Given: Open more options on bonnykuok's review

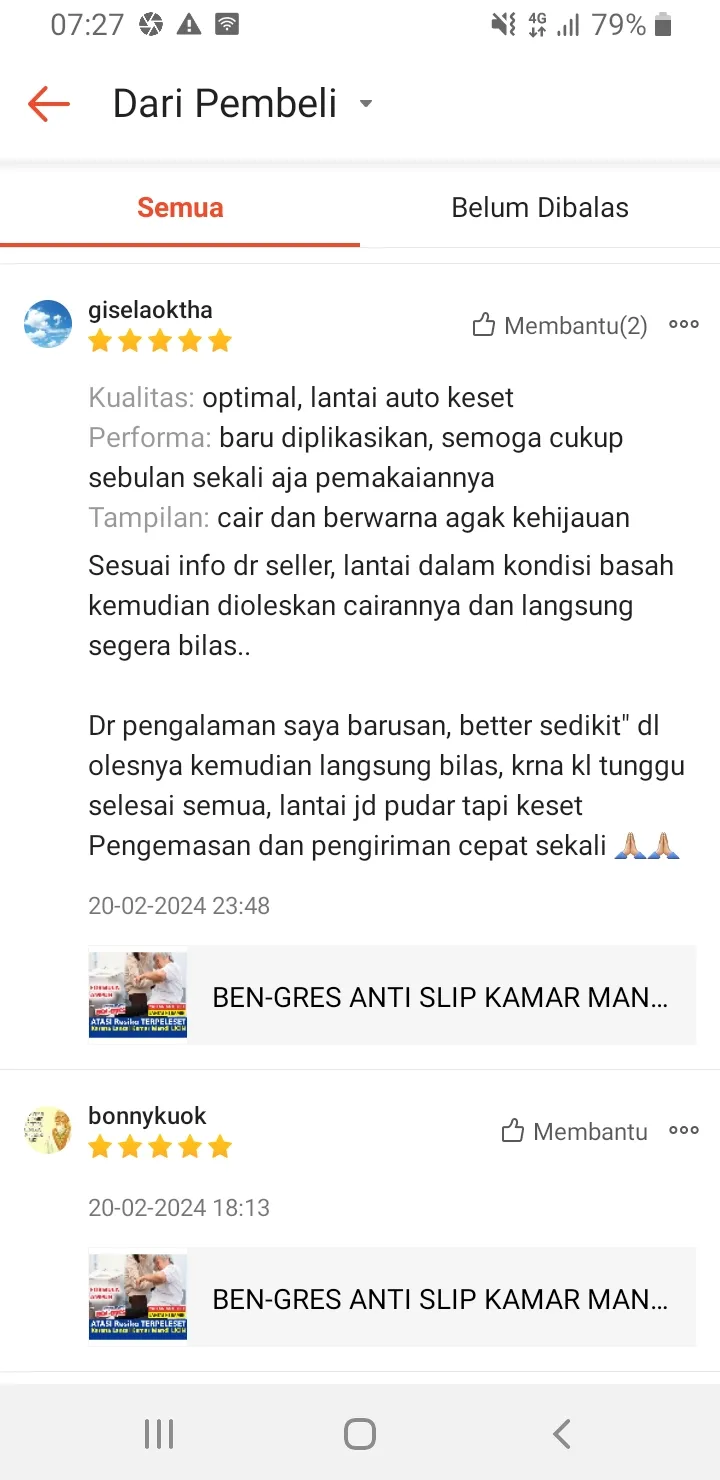Looking at the screenshot, I should pos(684,1130).
